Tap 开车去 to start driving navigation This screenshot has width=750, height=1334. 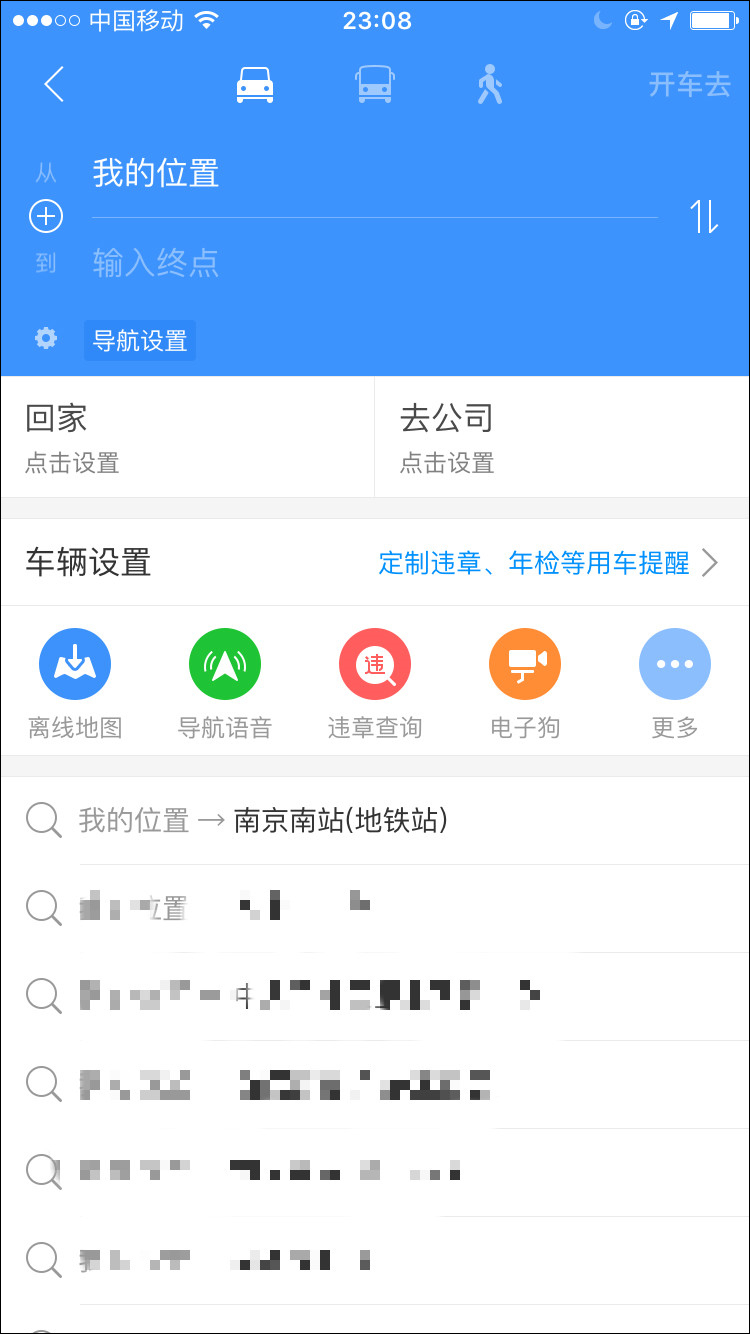click(690, 85)
